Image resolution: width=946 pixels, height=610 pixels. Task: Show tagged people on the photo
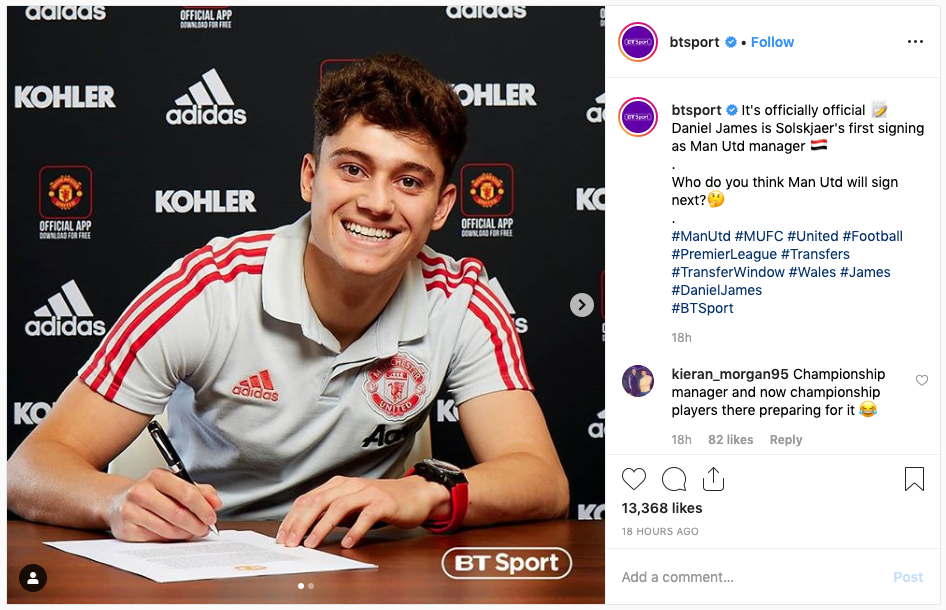(x=33, y=578)
